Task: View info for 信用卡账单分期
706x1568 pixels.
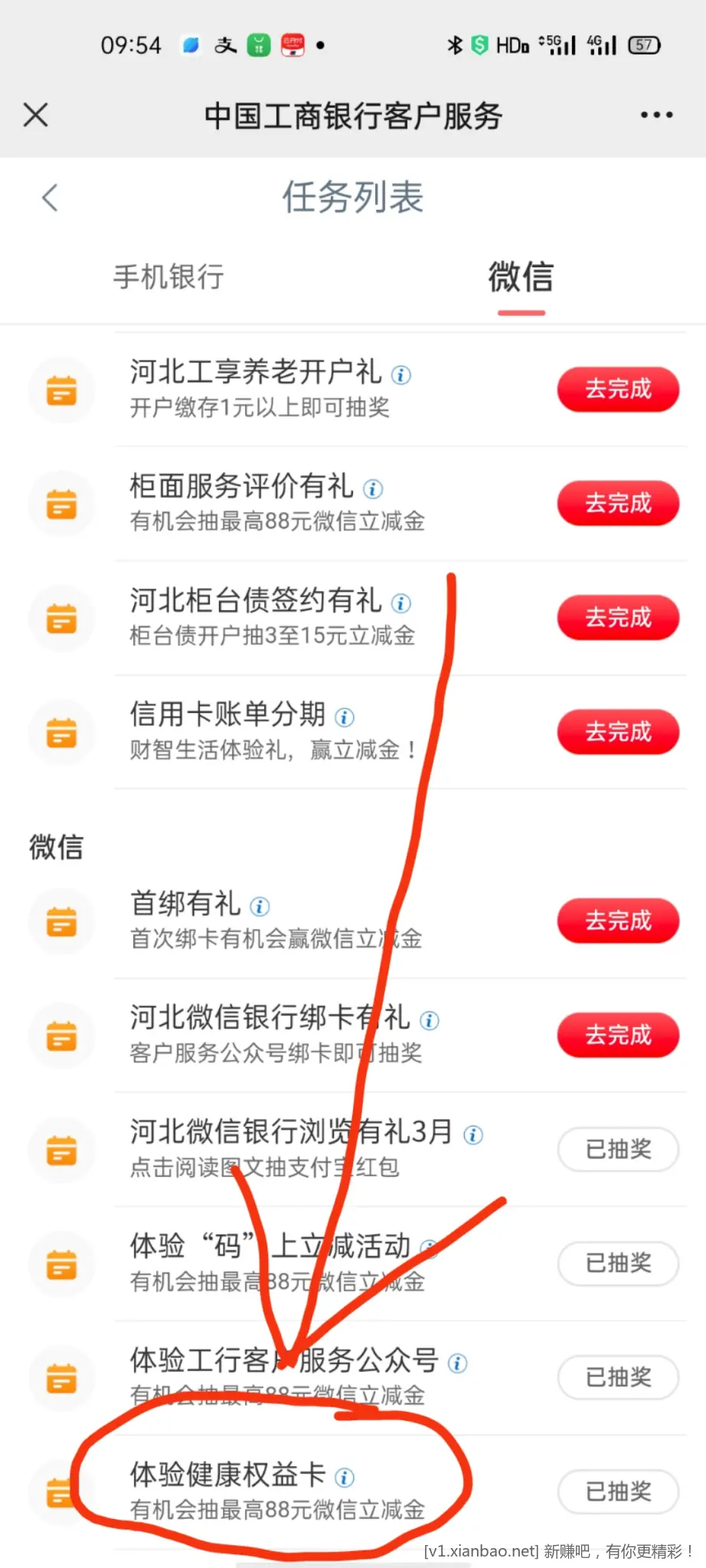Action: point(345,717)
